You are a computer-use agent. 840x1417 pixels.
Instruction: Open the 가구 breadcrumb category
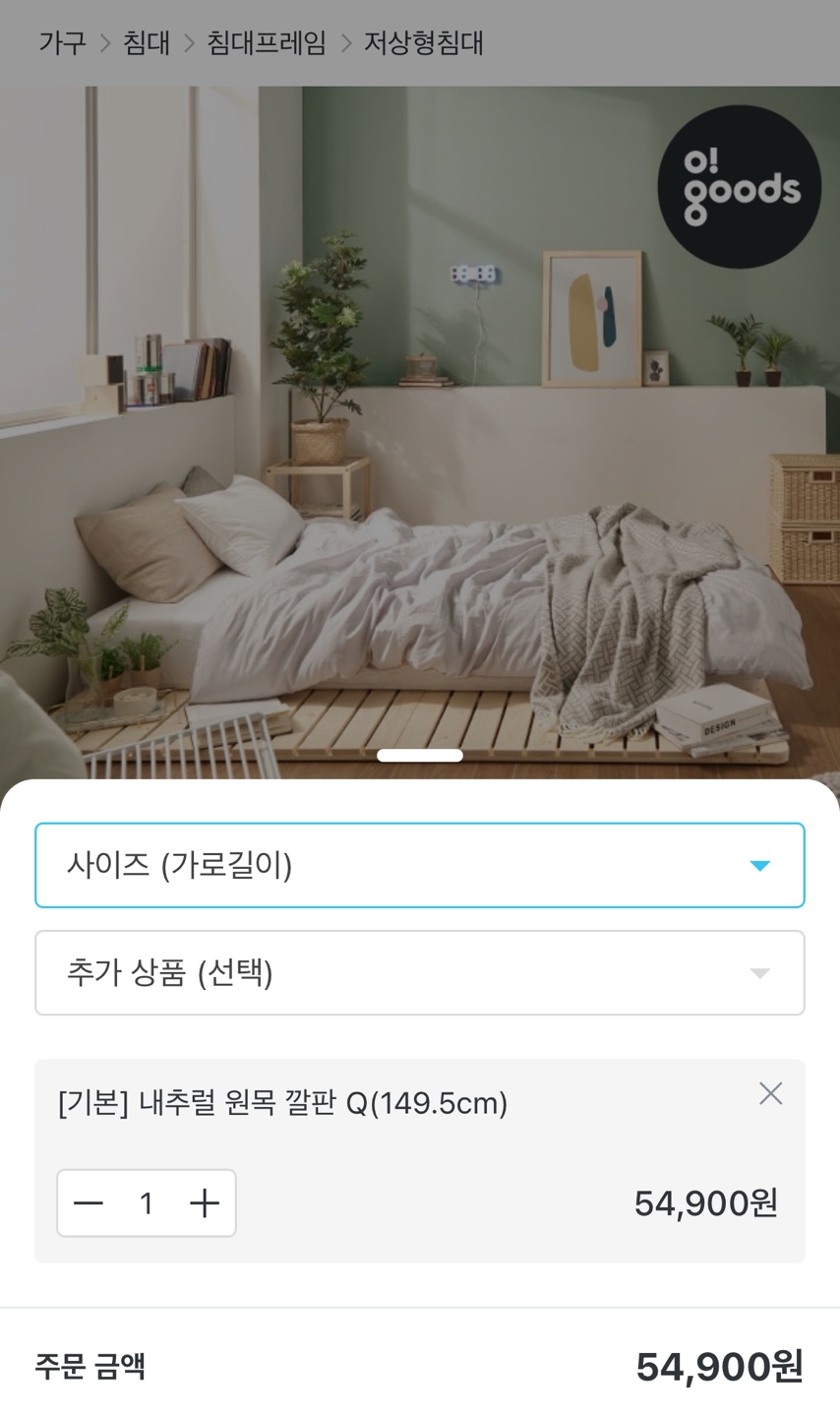point(62,43)
